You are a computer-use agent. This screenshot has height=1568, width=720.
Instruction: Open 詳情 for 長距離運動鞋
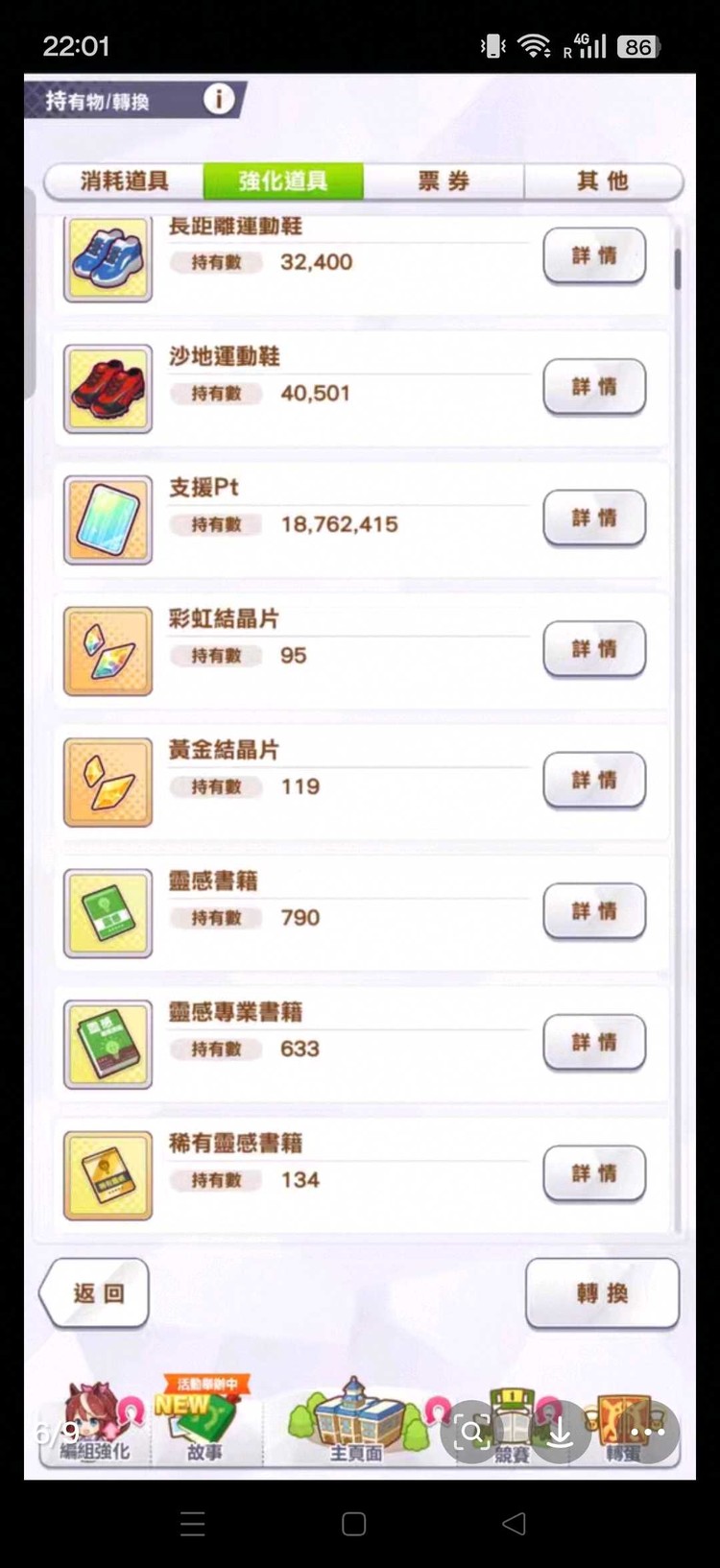[594, 256]
